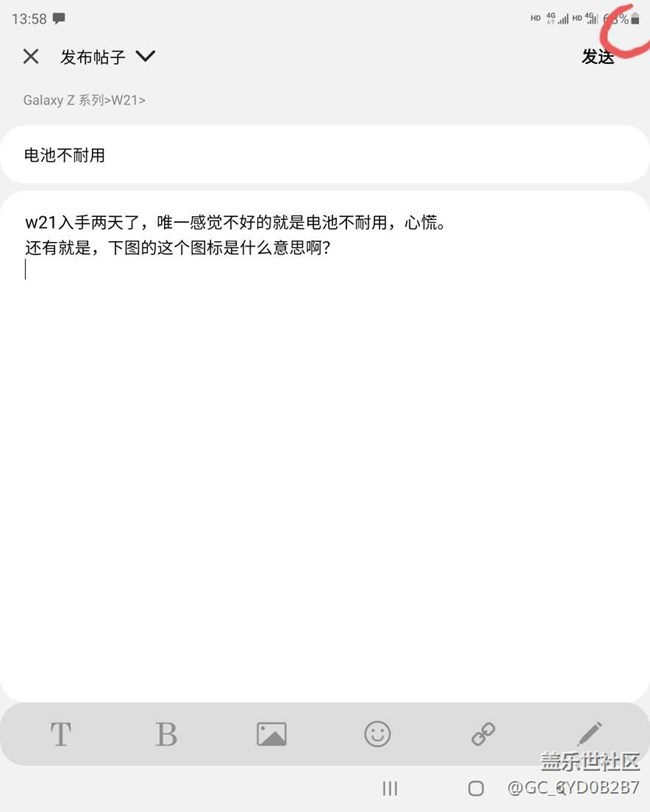The height and width of the screenshot is (812, 650).
Task: Open the emoji picker
Action: point(377,735)
